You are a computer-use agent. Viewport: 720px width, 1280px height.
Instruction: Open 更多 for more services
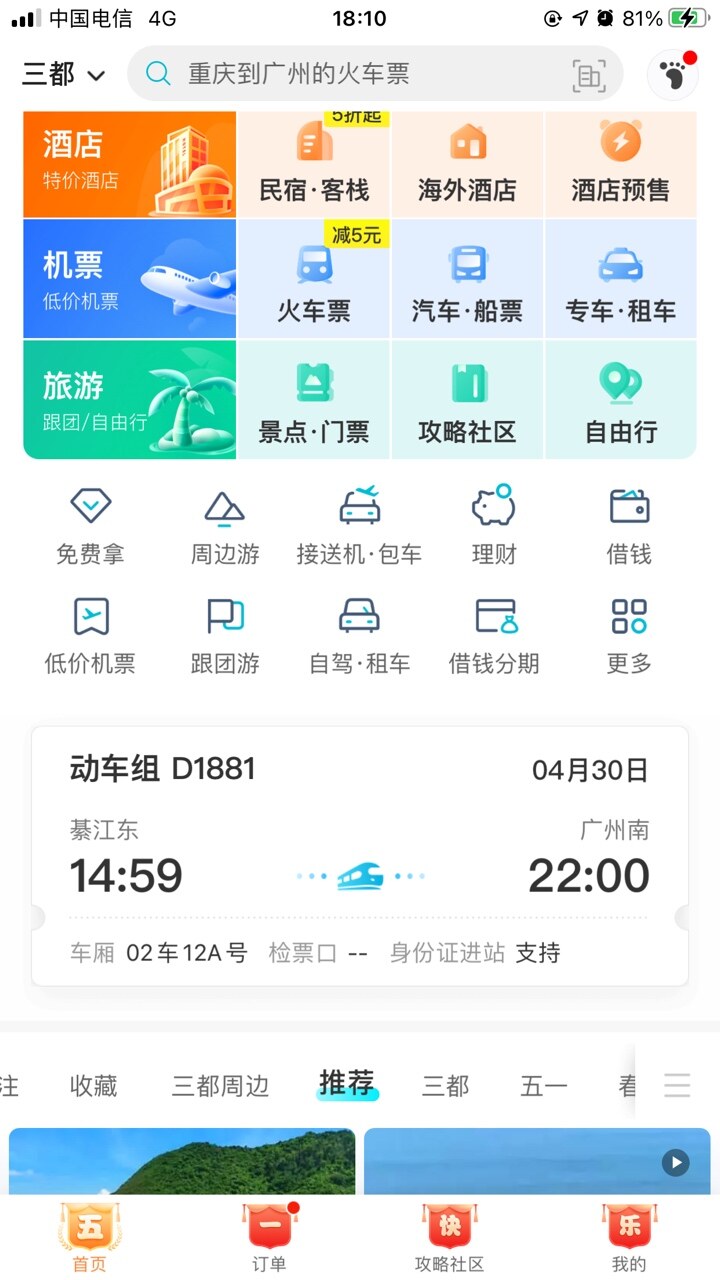629,636
